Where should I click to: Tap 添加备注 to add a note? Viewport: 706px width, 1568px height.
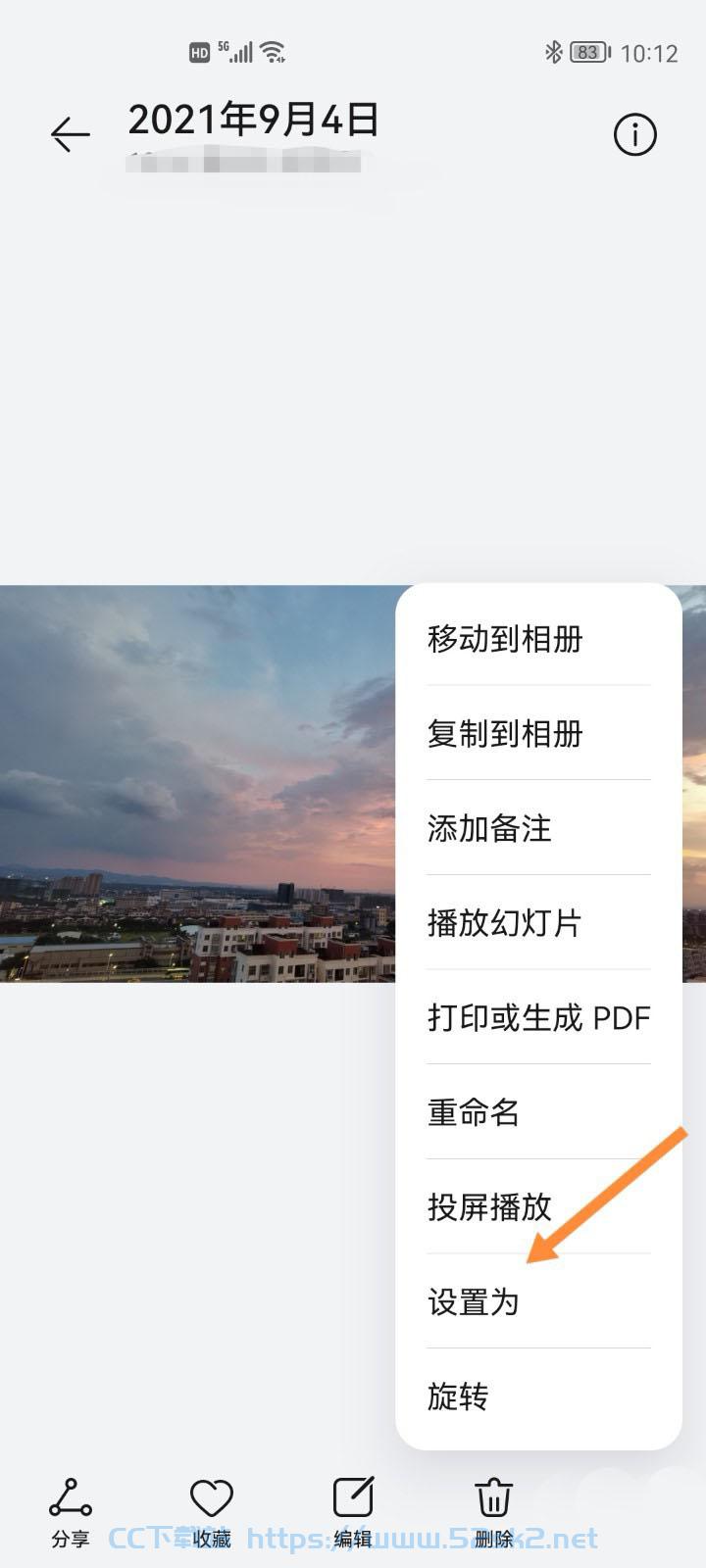pyautogui.click(x=538, y=828)
